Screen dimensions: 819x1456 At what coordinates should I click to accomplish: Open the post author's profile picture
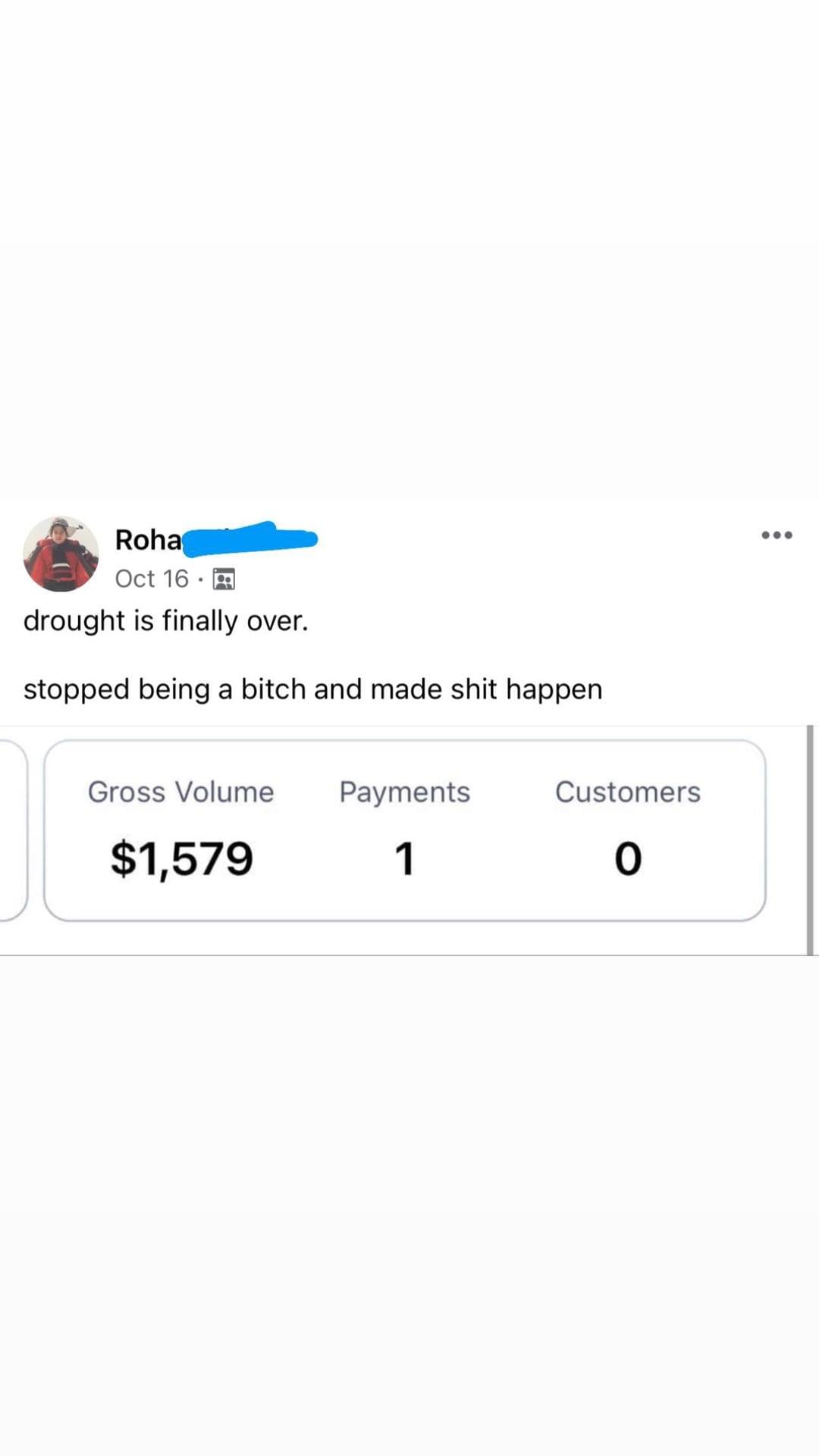[x=61, y=554]
